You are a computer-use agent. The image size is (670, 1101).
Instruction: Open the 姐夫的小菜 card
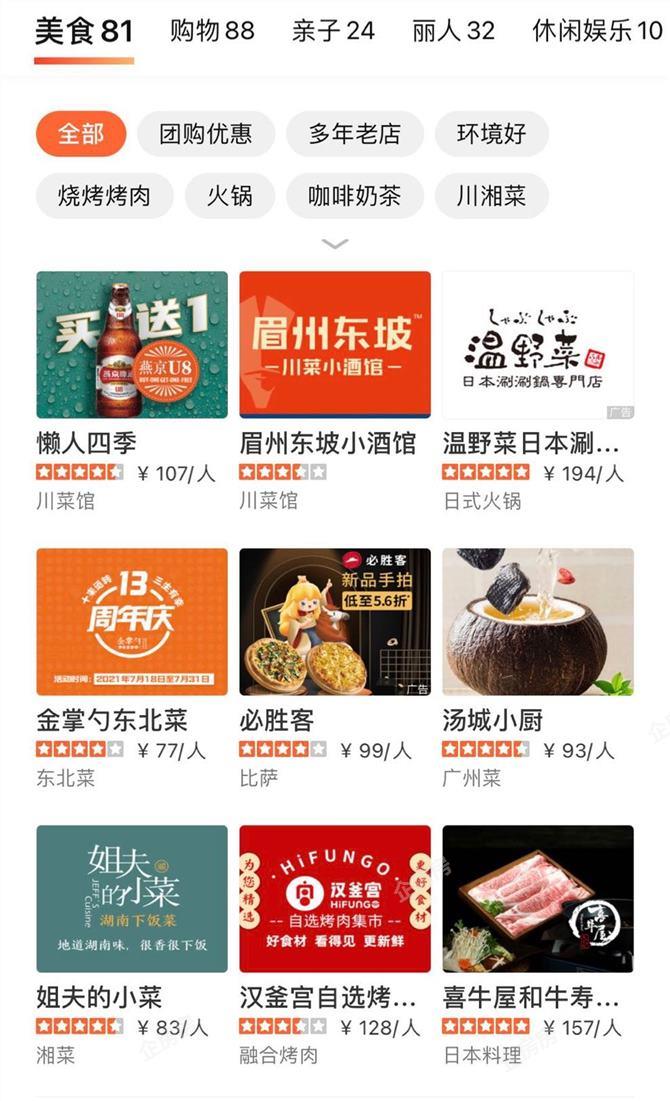point(132,946)
